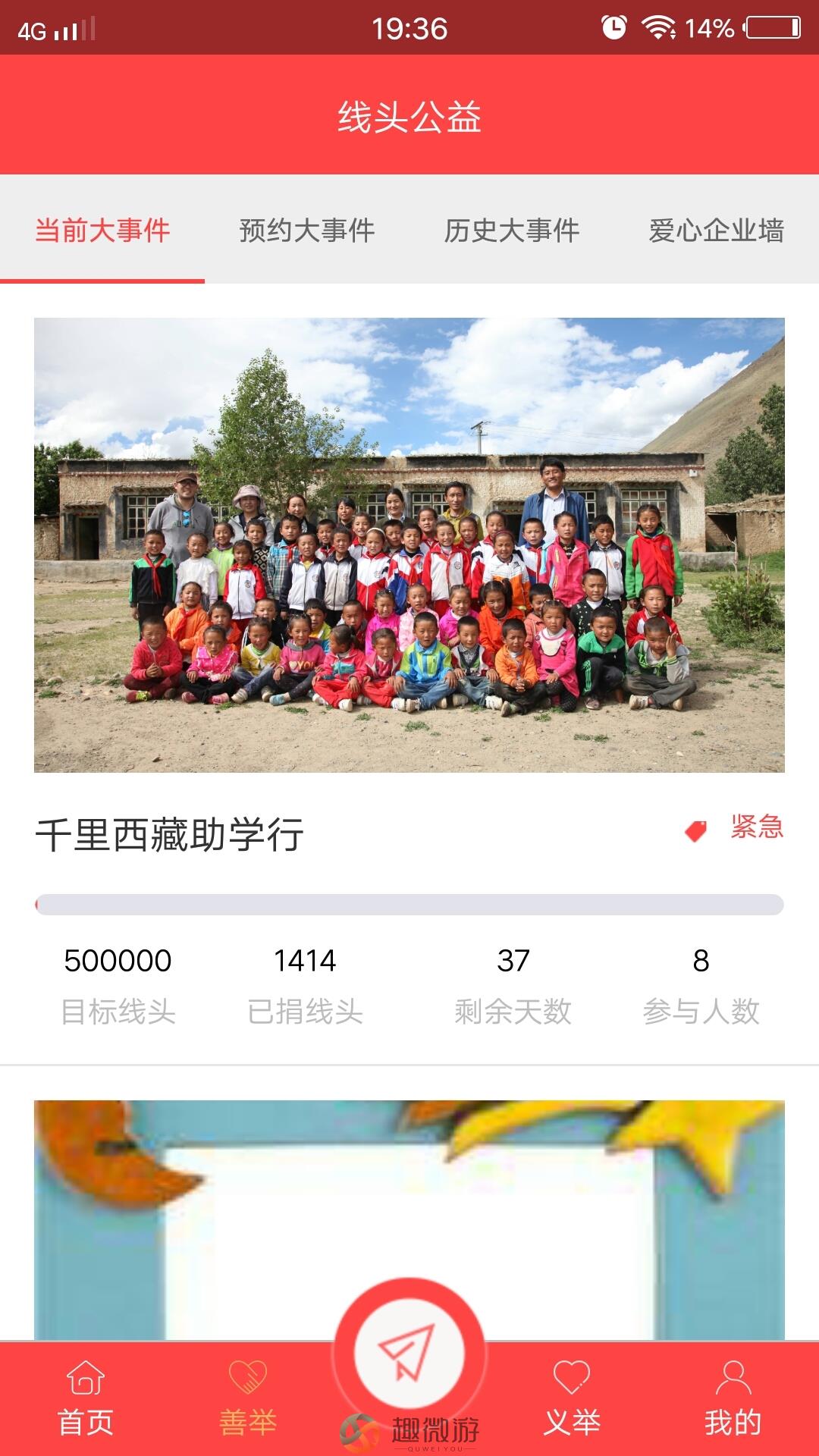The height and width of the screenshot is (1456, 819).
Task: Select the 当前大事件 tab
Action: [x=102, y=230]
